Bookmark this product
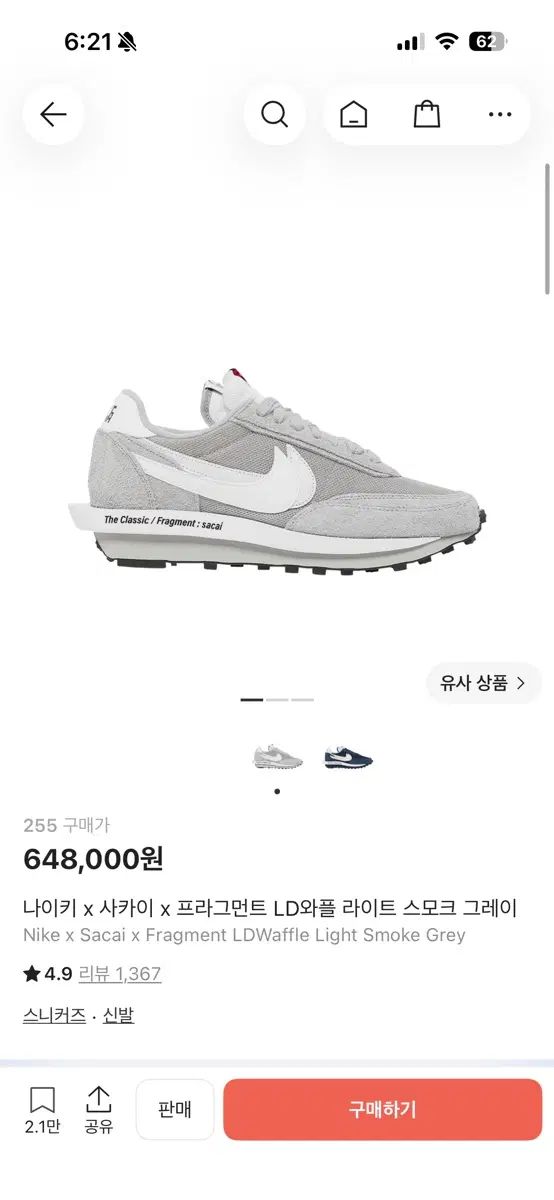This screenshot has height=1200, width=554. (42, 1110)
